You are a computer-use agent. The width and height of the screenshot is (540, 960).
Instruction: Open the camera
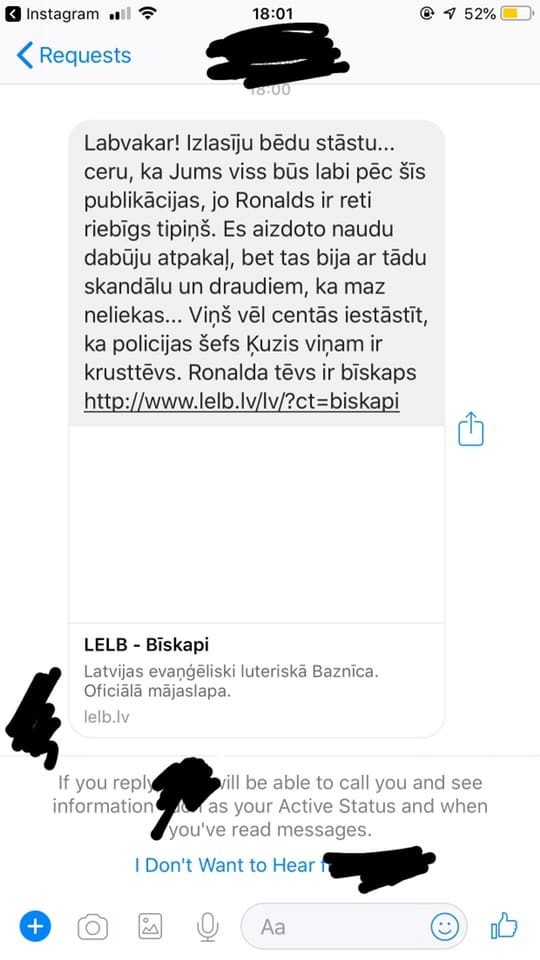(92, 927)
